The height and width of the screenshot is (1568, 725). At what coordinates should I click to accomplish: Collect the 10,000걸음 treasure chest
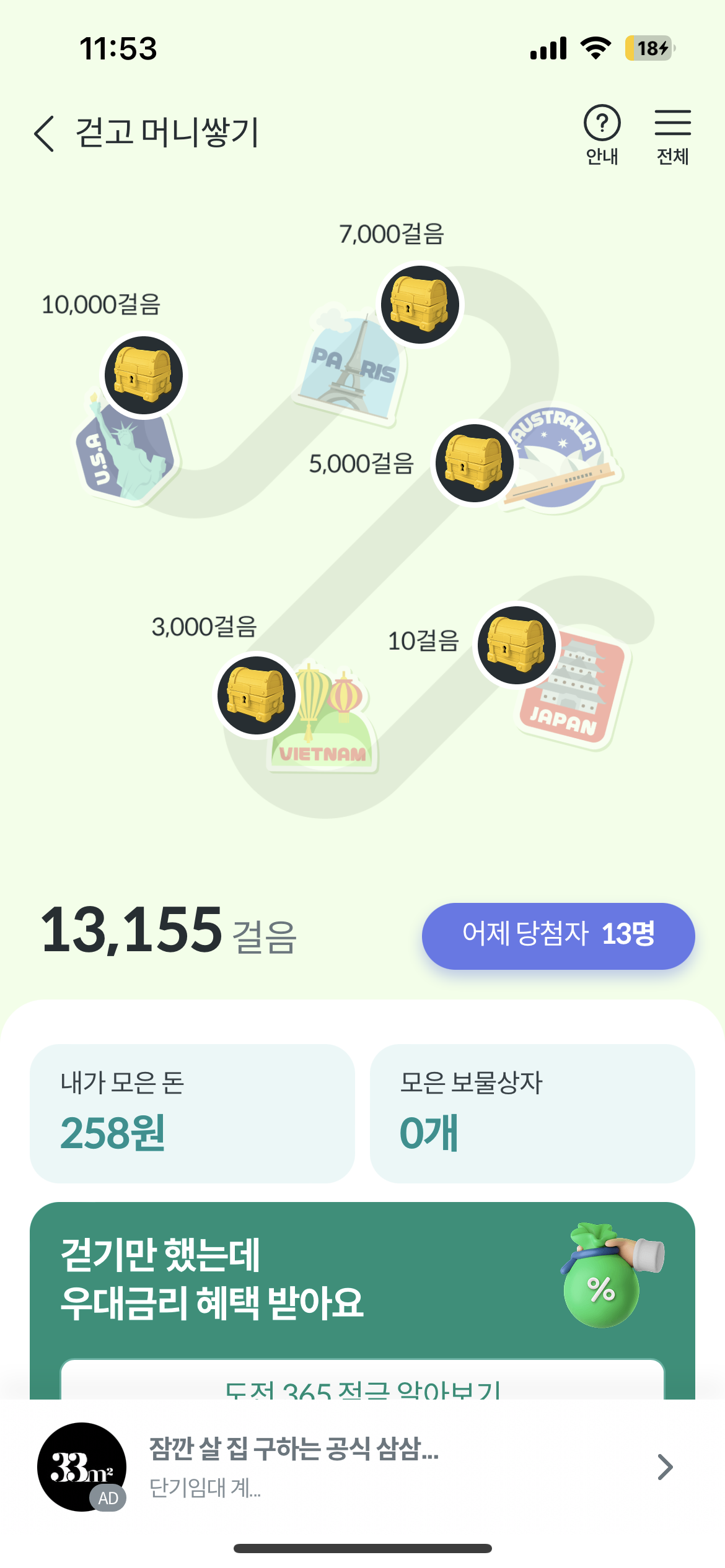[x=144, y=375]
